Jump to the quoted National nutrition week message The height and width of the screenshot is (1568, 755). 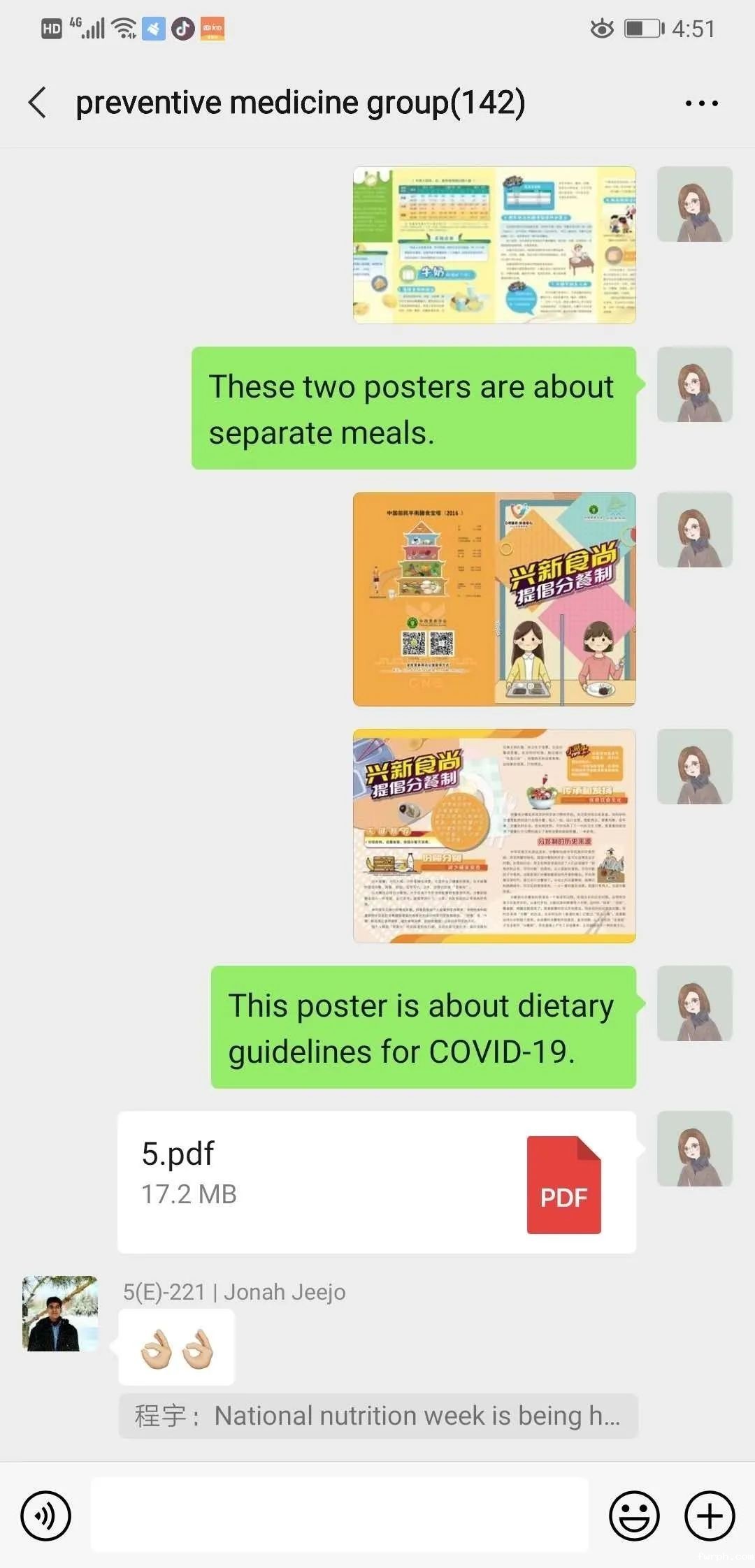click(x=377, y=1416)
